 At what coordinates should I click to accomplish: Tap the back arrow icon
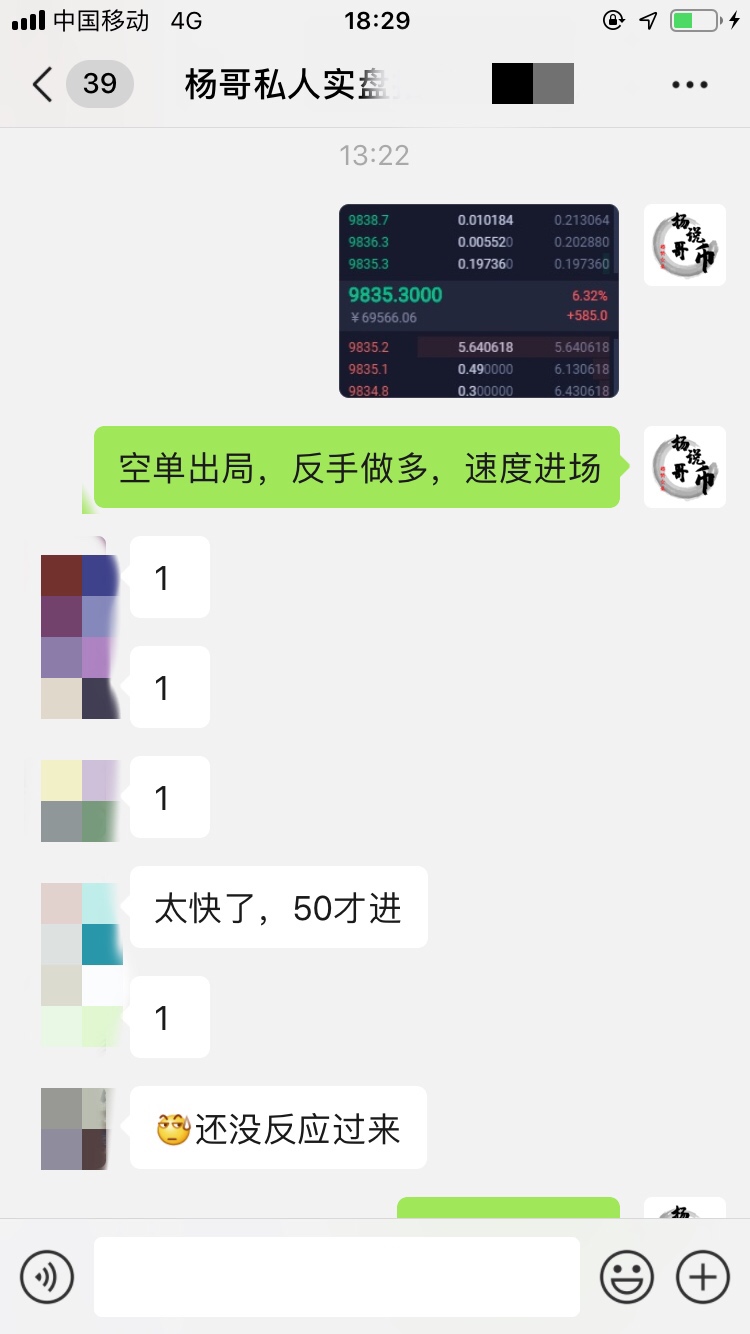(40, 84)
